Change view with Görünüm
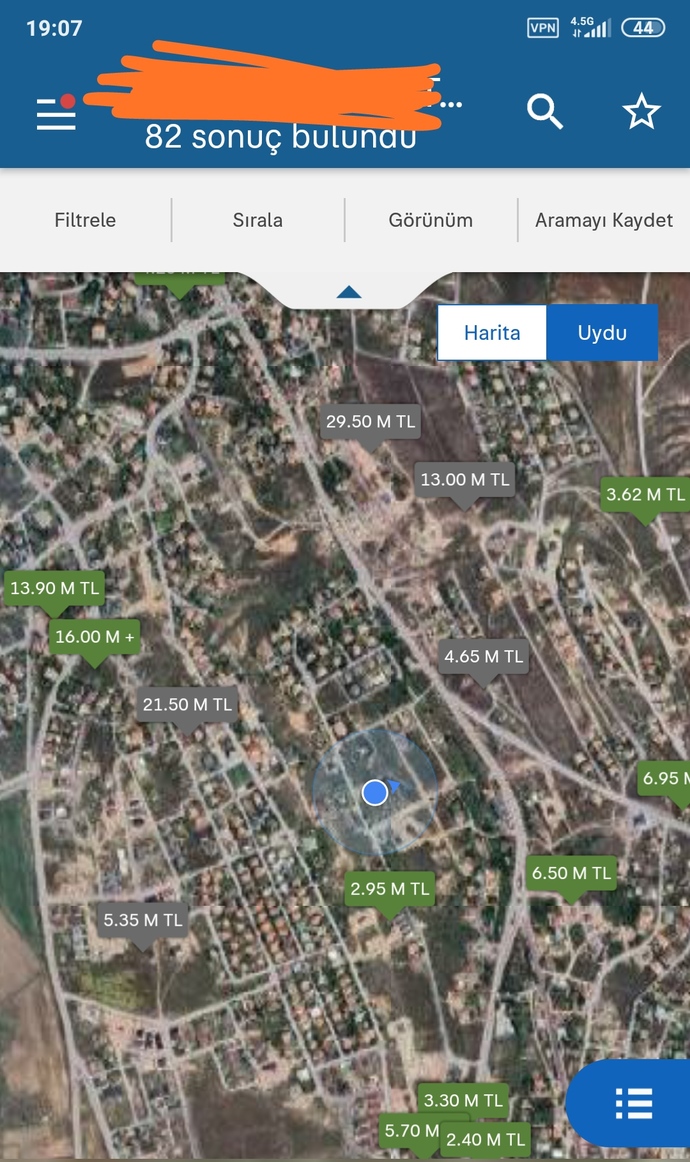This screenshot has height=1162, width=690. point(431,220)
